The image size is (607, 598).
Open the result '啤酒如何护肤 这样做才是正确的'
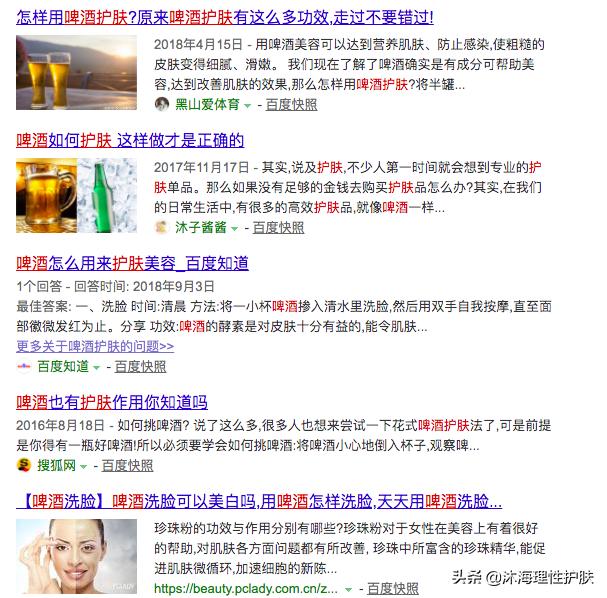130,140
